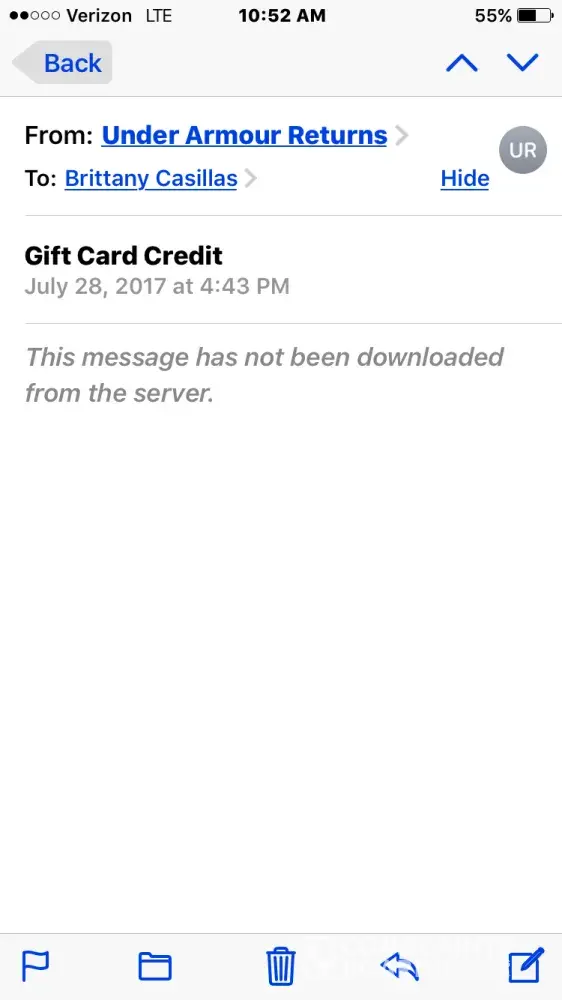Hide the message header details
Screen dimensions: 562x1000
pyautogui.click(x=465, y=179)
